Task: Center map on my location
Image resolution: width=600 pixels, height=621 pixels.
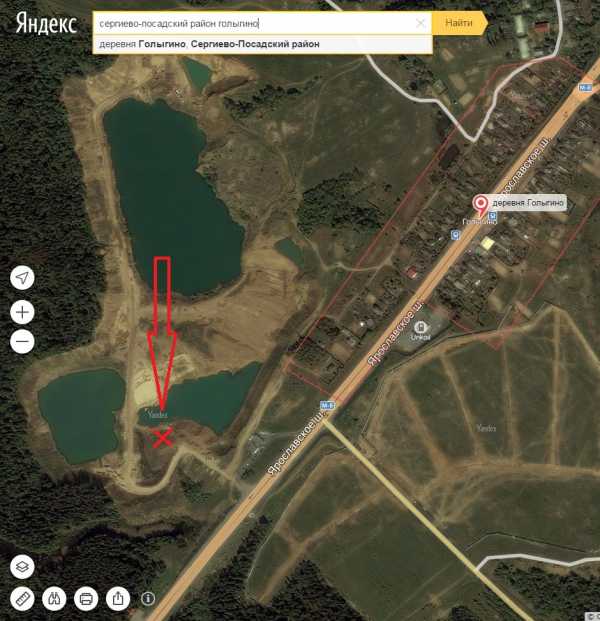Action: pyautogui.click(x=23, y=278)
